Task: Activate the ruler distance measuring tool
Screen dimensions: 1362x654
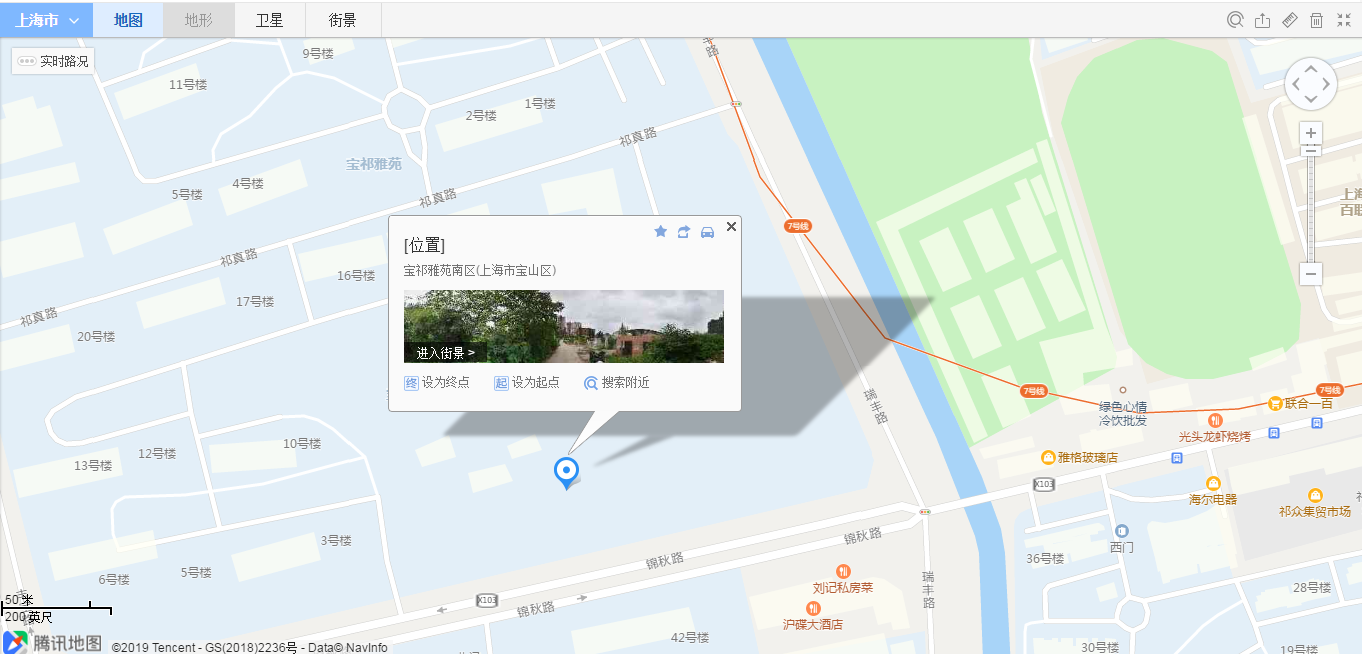Action: [x=1290, y=20]
